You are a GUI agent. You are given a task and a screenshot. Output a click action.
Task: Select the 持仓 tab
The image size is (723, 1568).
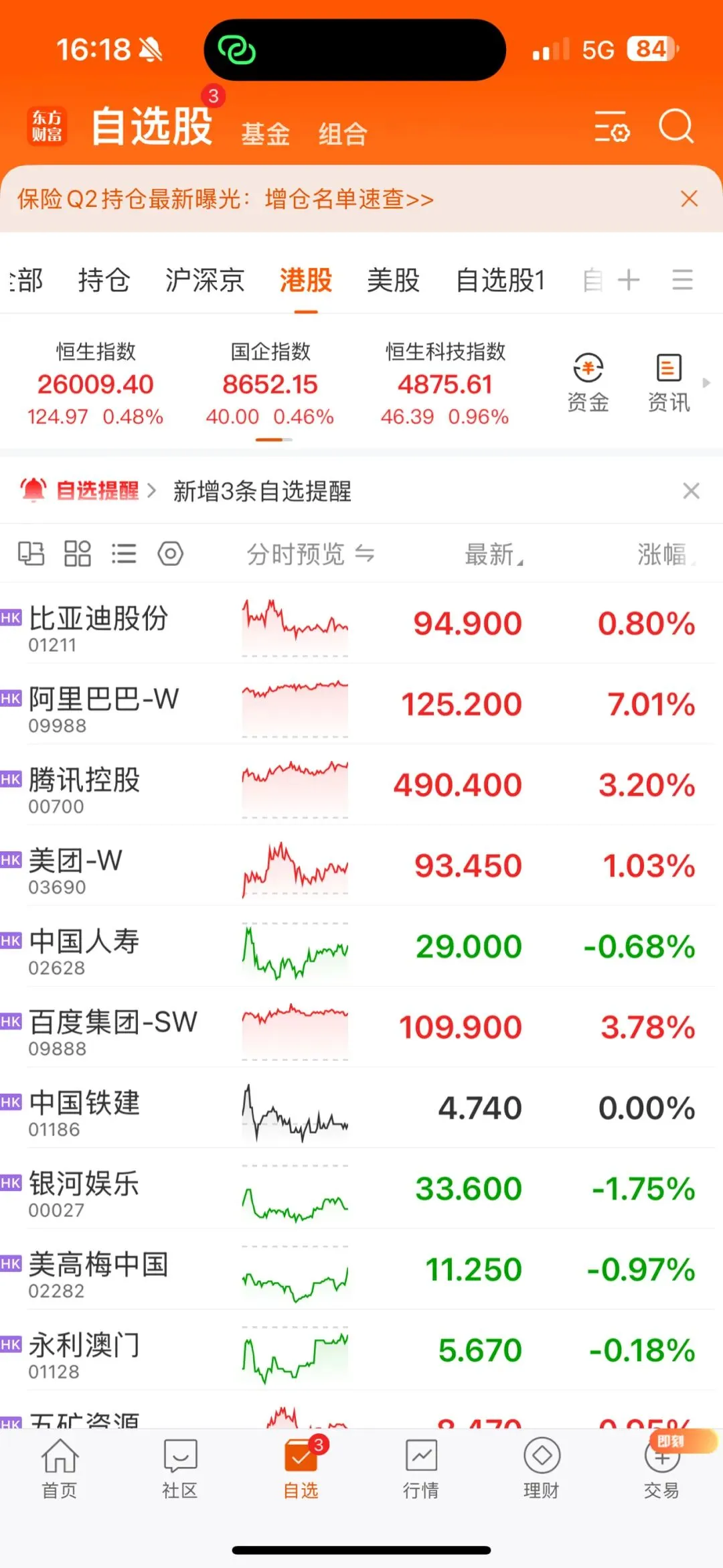tap(104, 279)
